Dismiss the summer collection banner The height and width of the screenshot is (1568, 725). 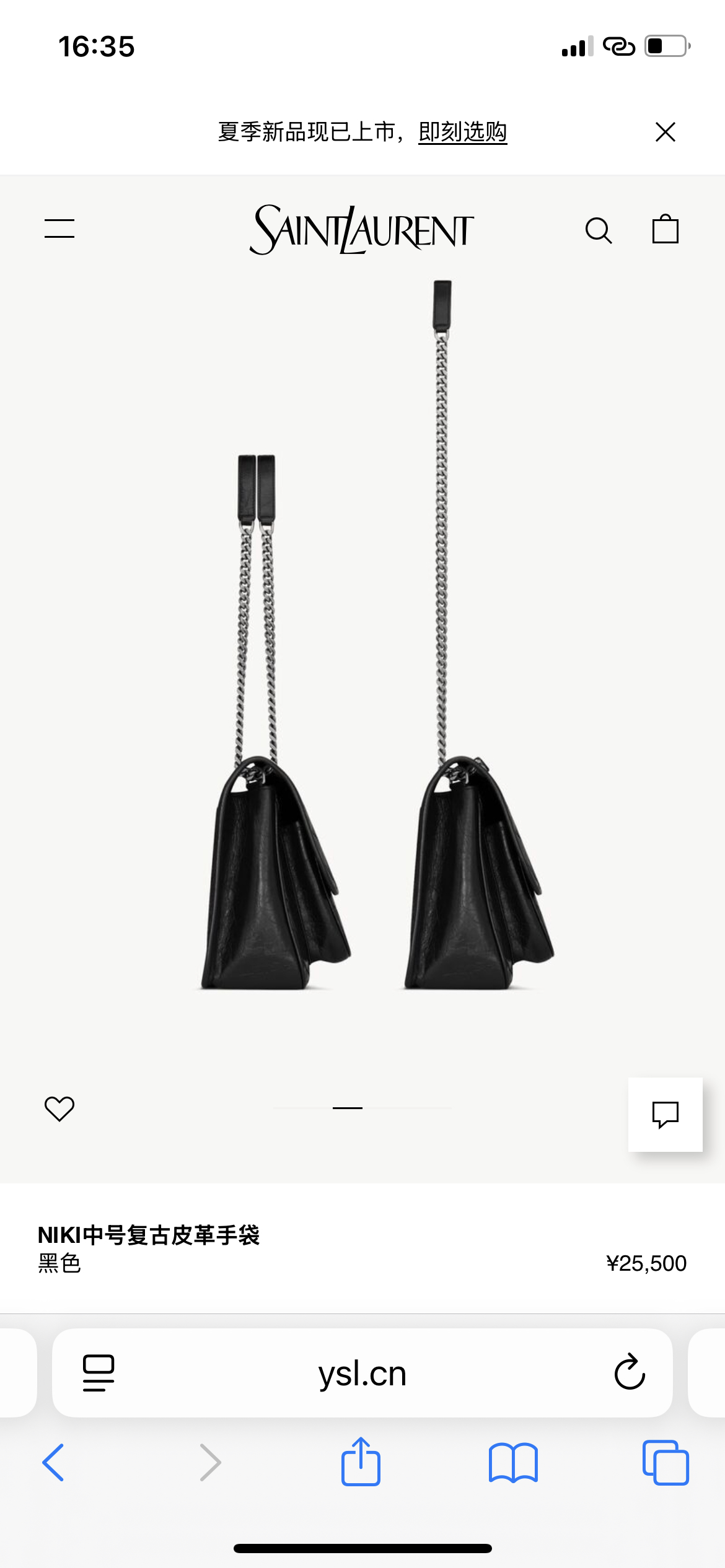pos(666,132)
